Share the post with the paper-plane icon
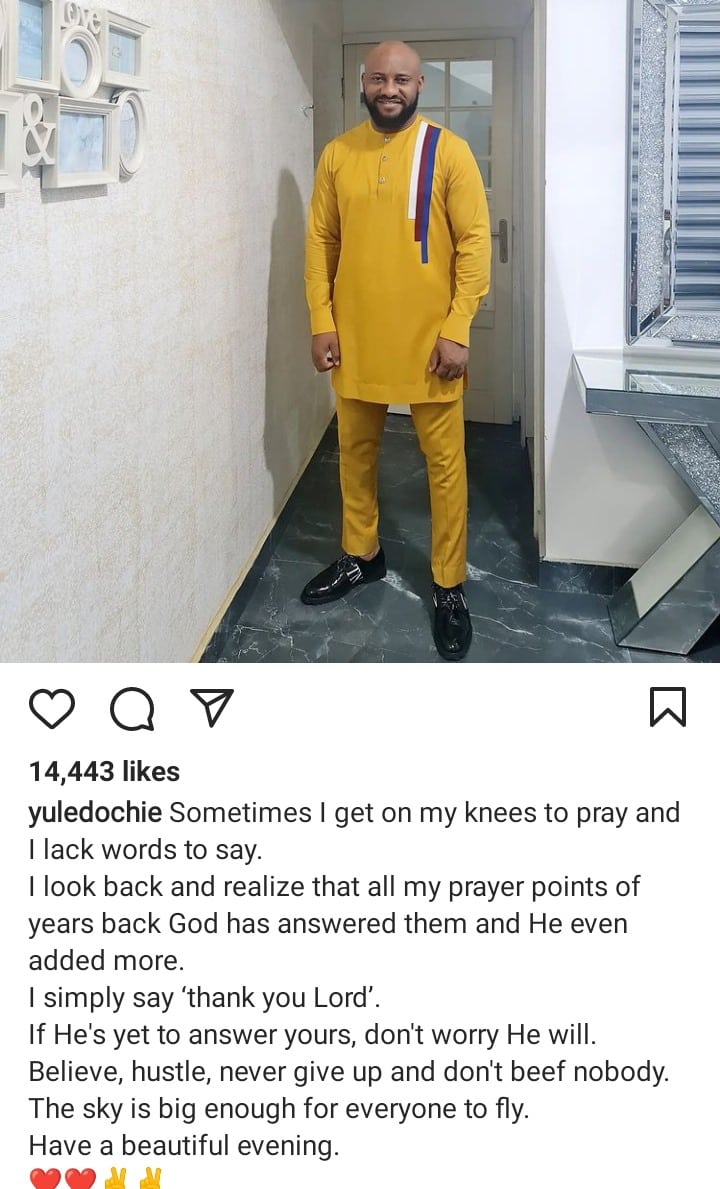Viewport: 720px width, 1189px height. click(211, 708)
